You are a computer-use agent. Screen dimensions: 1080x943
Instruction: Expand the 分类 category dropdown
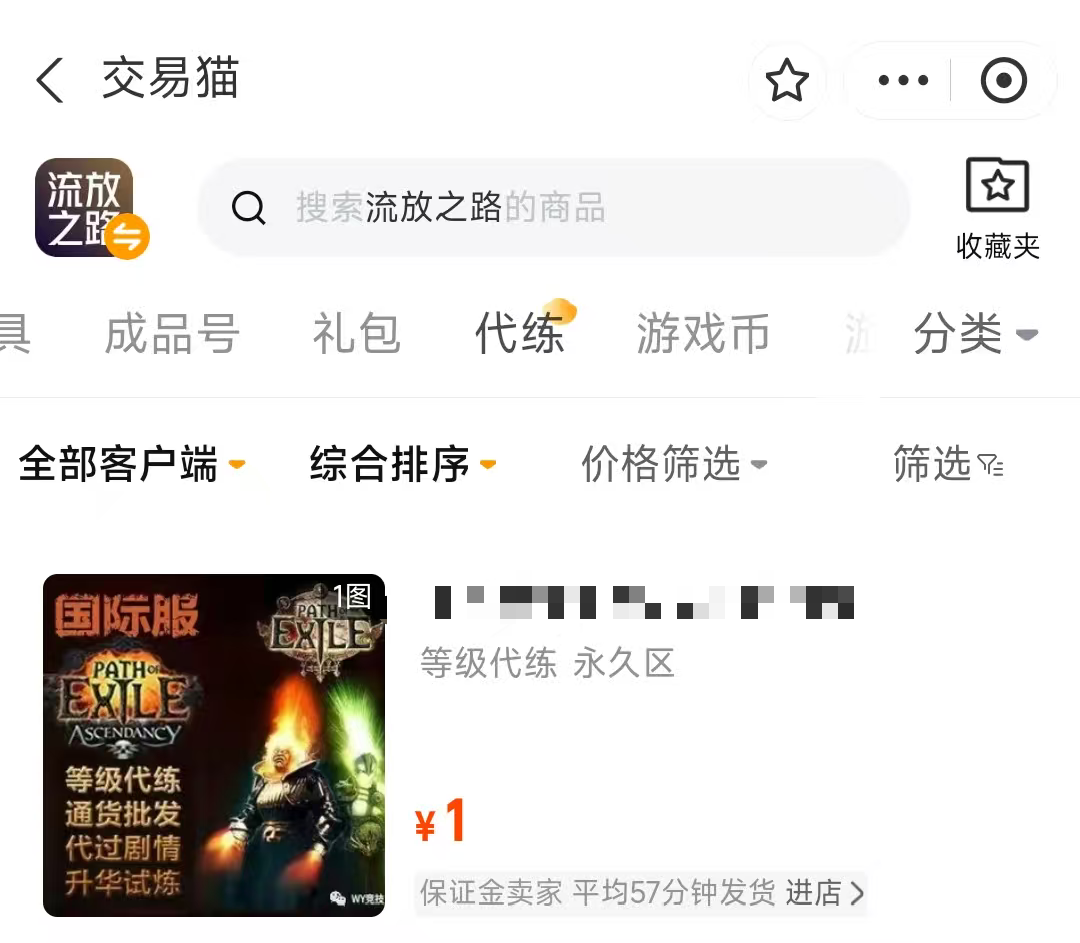click(975, 334)
